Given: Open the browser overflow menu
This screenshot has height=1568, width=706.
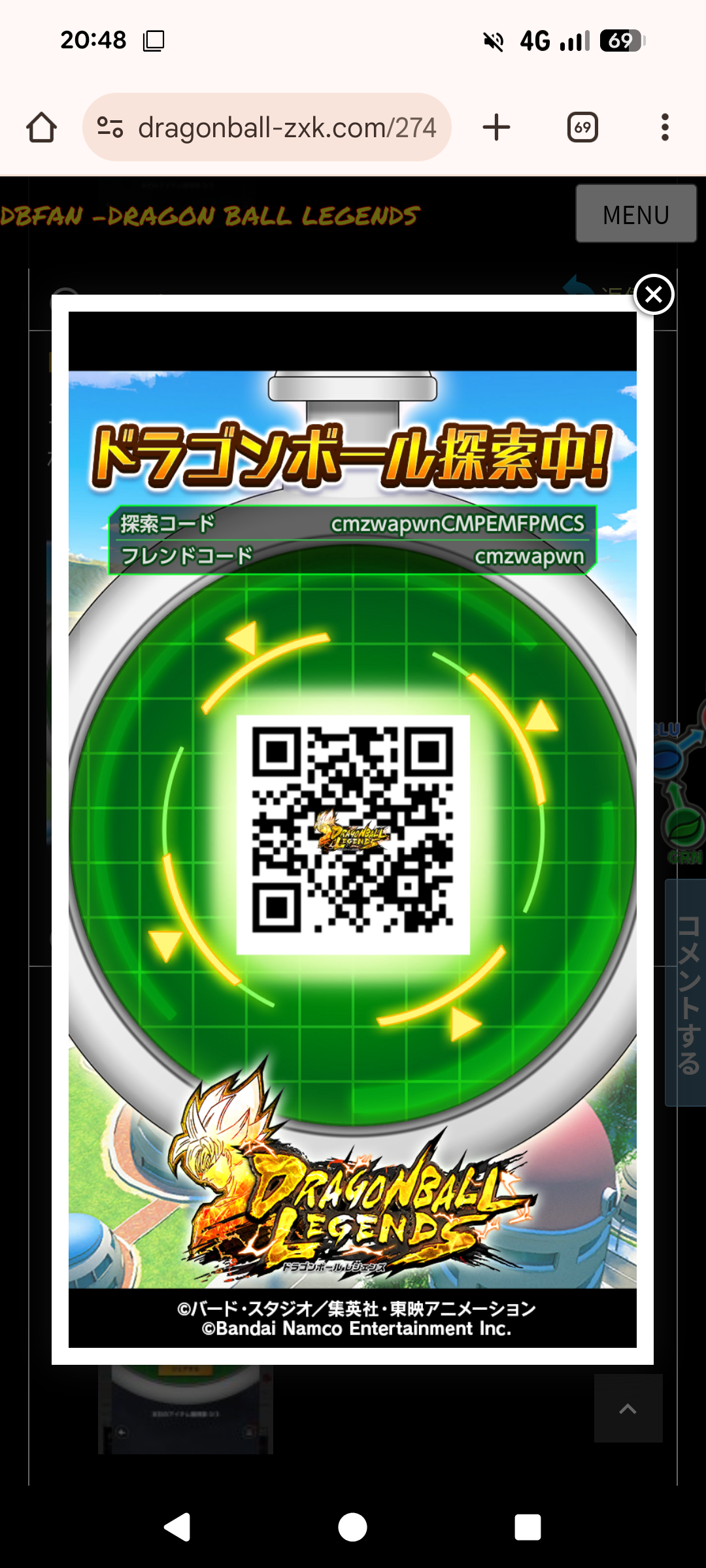Looking at the screenshot, I should pyautogui.click(x=665, y=127).
